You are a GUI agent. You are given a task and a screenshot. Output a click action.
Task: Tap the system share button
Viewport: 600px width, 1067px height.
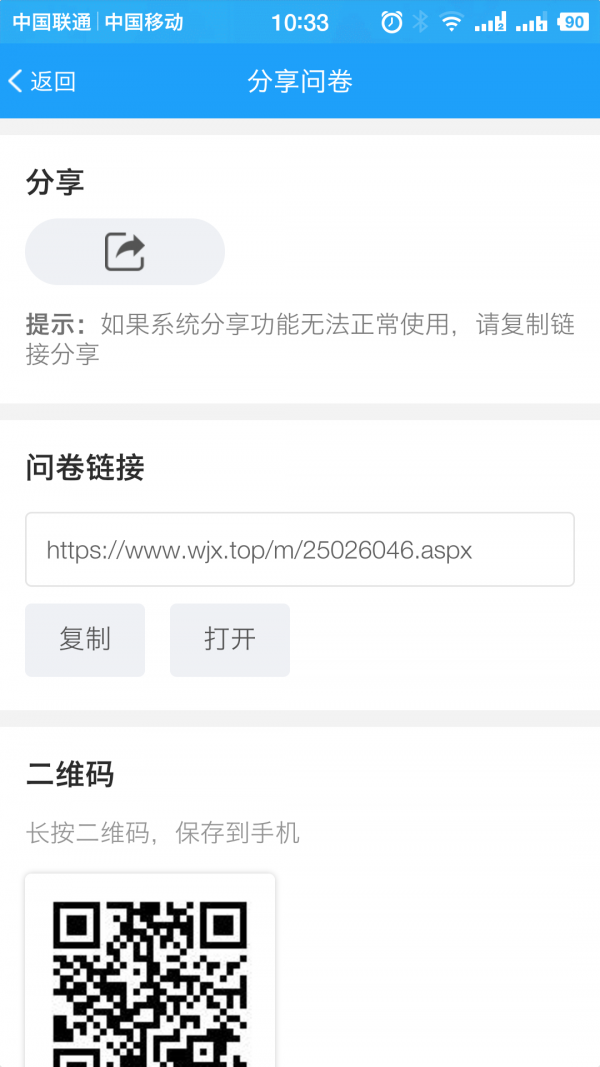(x=125, y=252)
